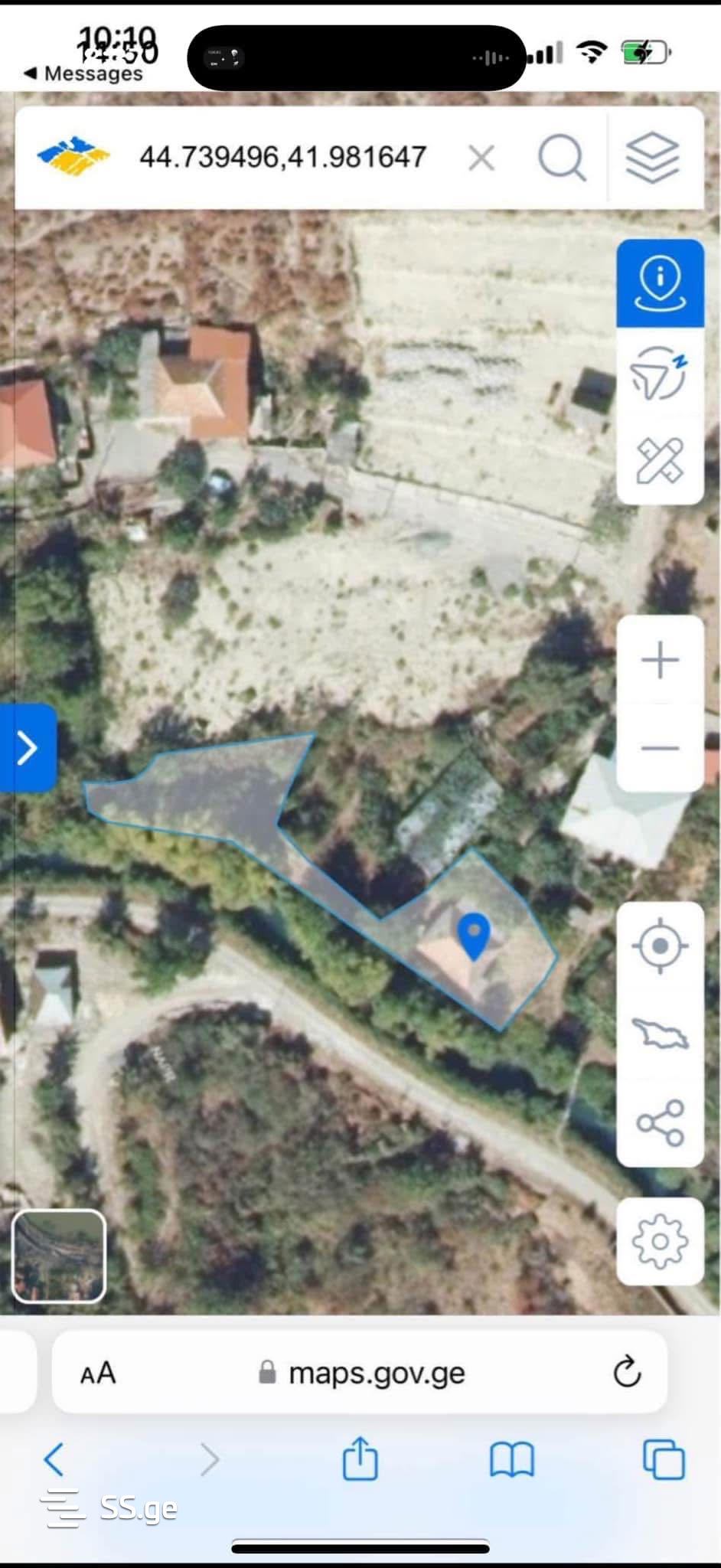
Task: Return to Messages app
Action: pyautogui.click(x=84, y=73)
